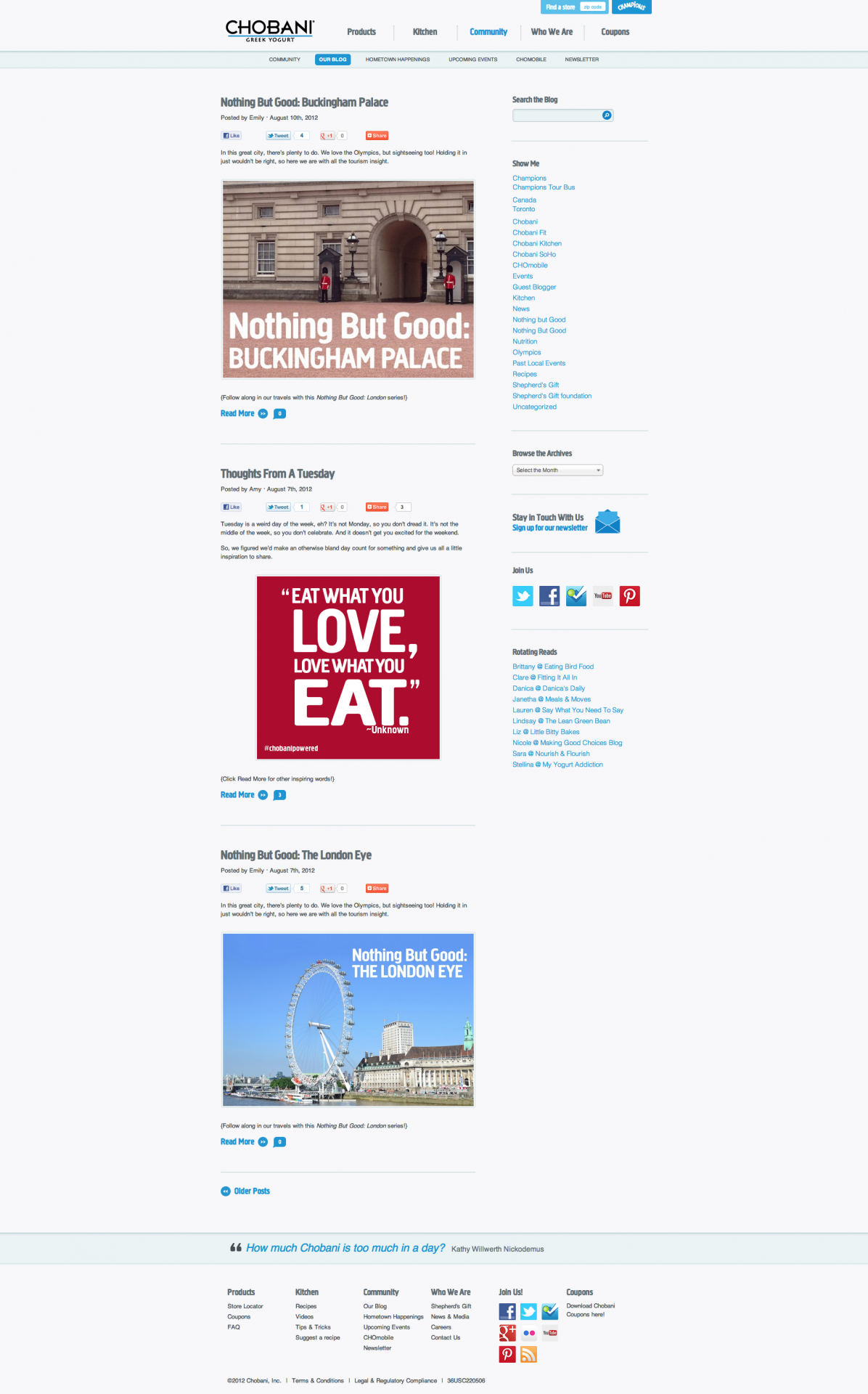Open the Nothing But Good: London Eye image
The image size is (868, 1394).
pos(348,1019)
